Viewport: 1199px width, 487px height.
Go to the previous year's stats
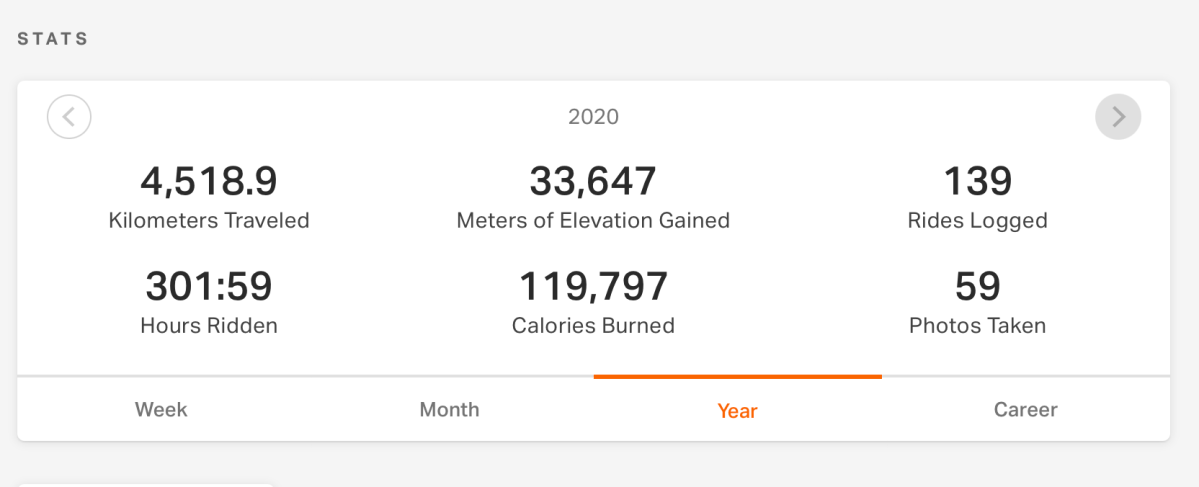(x=69, y=117)
